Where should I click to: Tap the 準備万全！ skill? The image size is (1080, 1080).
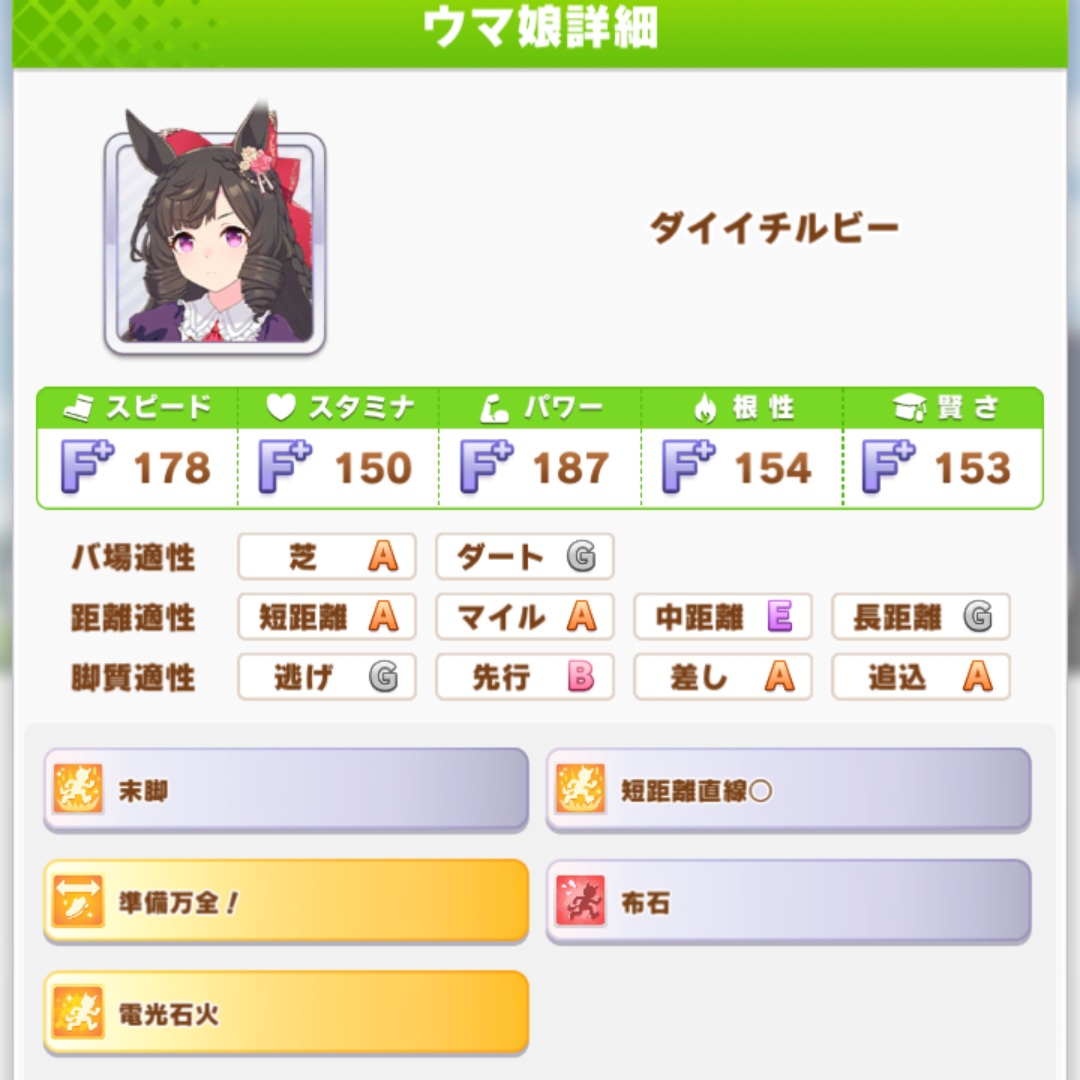tap(285, 901)
